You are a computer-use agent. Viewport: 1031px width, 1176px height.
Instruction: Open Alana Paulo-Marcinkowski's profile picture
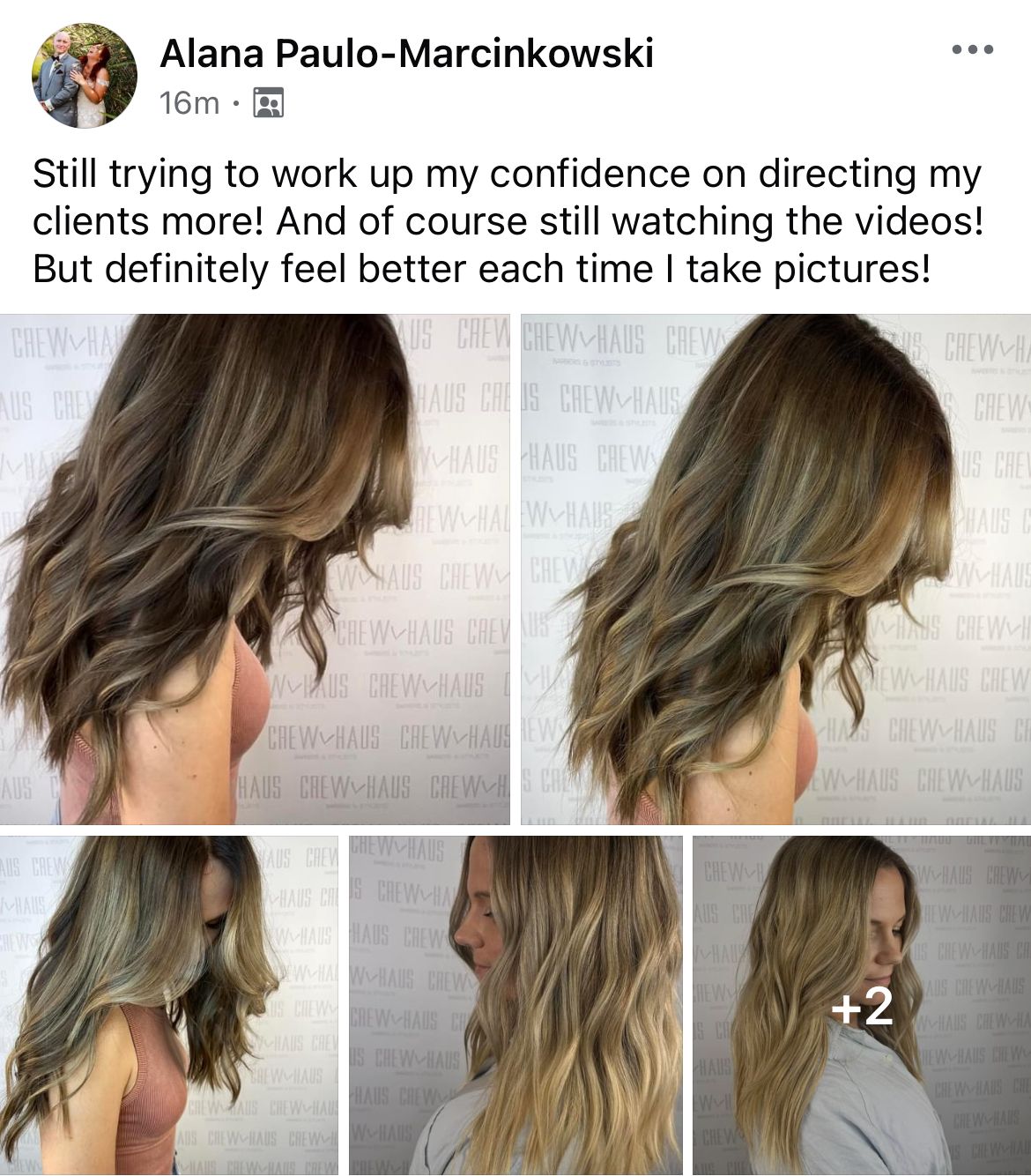pyautogui.click(x=85, y=75)
